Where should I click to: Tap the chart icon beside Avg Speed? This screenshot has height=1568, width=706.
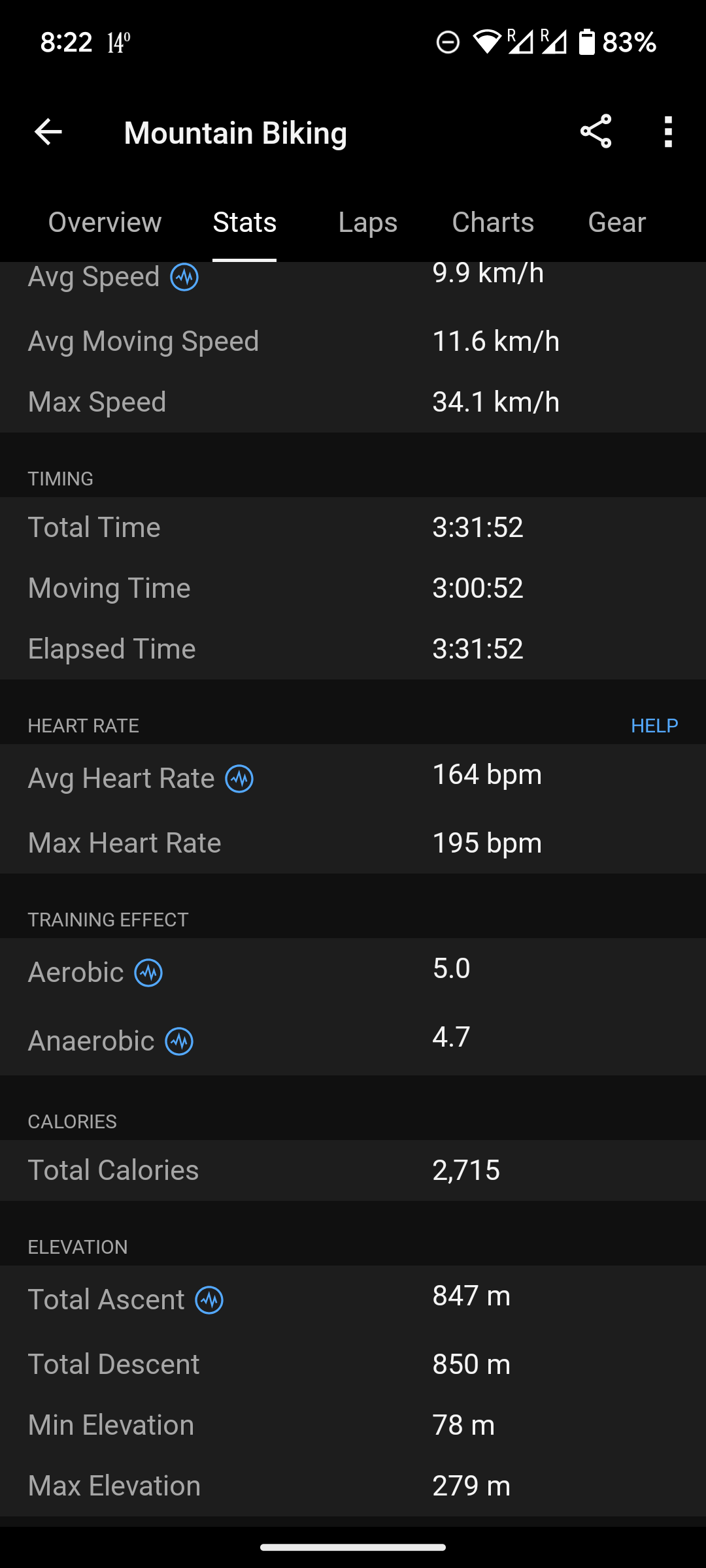coord(185,277)
